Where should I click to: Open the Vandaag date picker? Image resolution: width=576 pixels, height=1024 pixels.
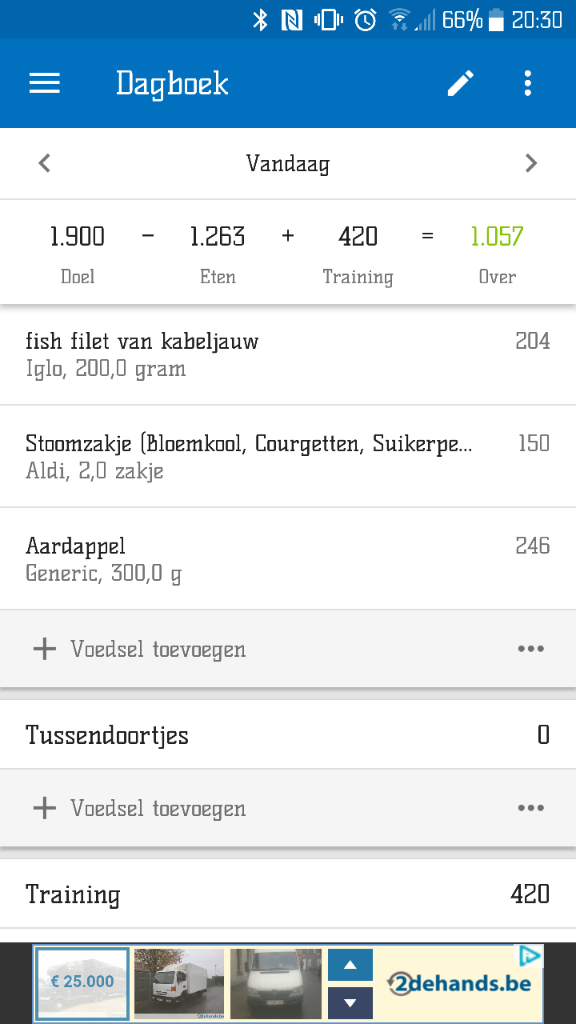[x=287, y=163]
